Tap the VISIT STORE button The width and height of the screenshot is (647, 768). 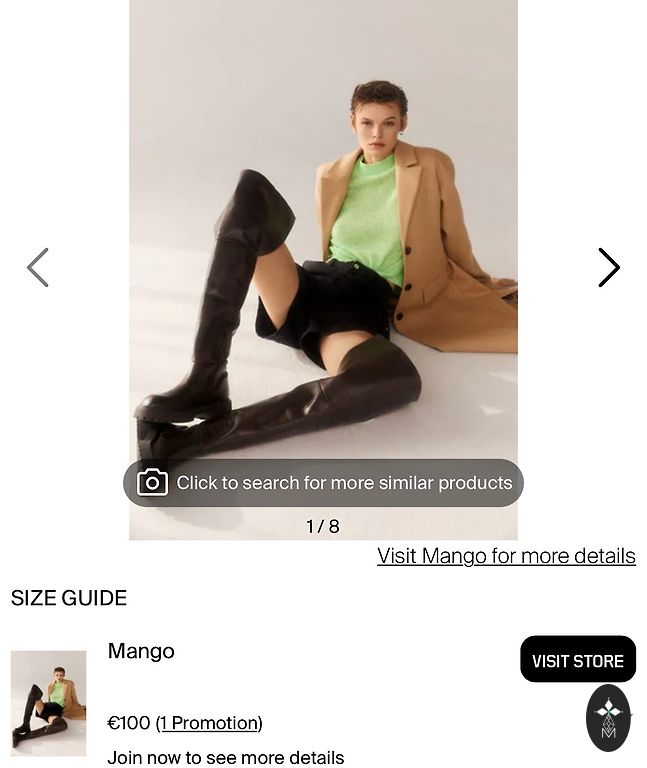pos(577,660)
